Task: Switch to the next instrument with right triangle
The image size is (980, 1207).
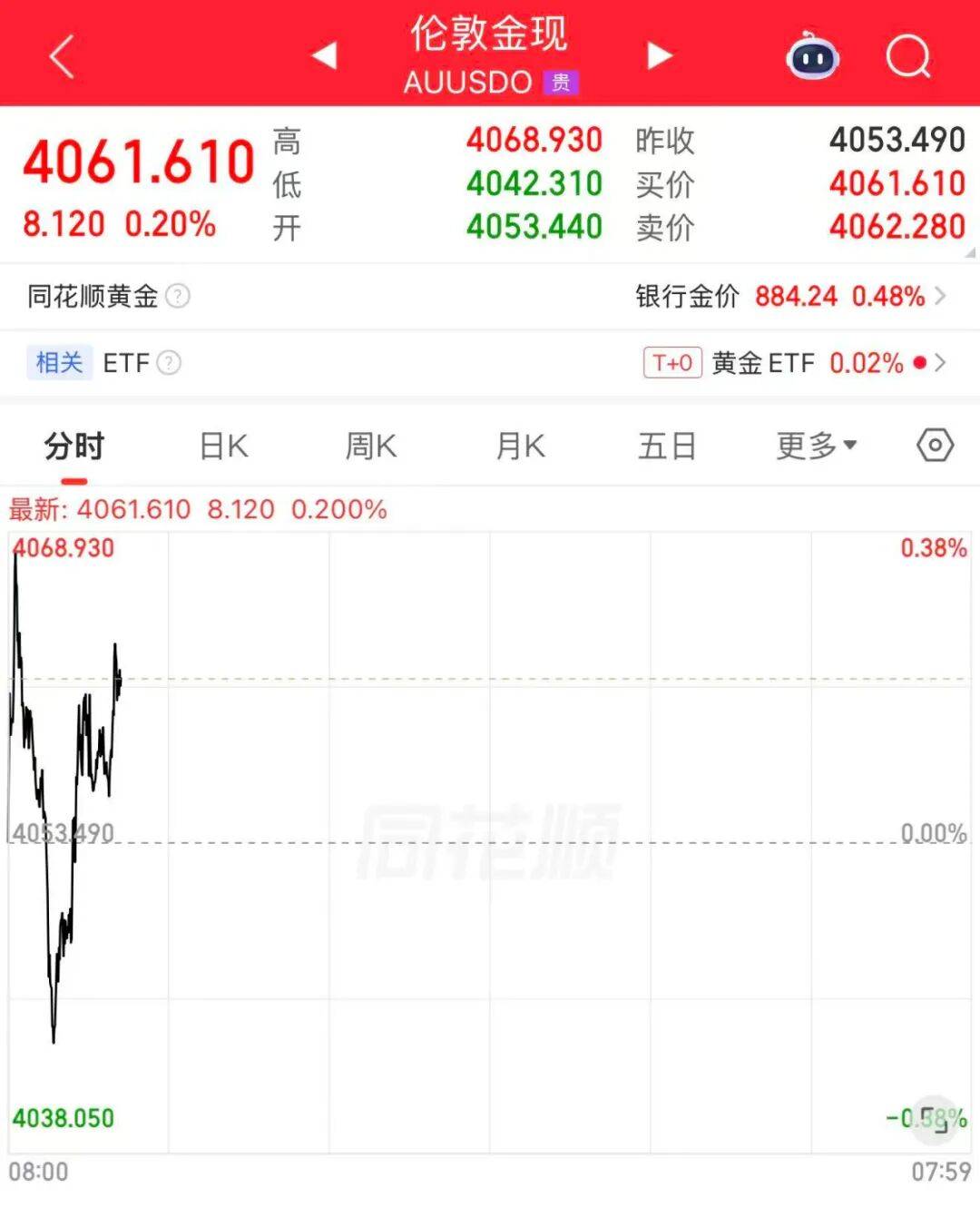Action: [660, 55]
